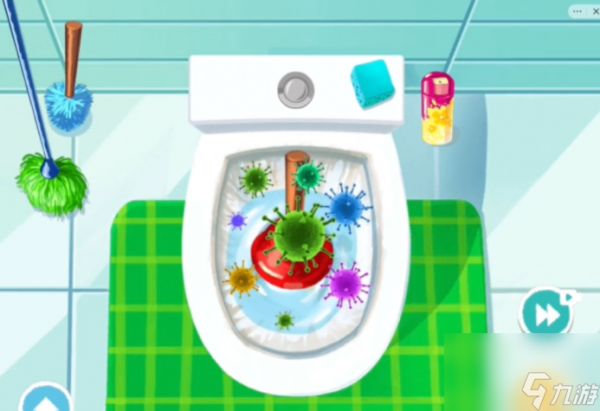Tap the home button

45,402
